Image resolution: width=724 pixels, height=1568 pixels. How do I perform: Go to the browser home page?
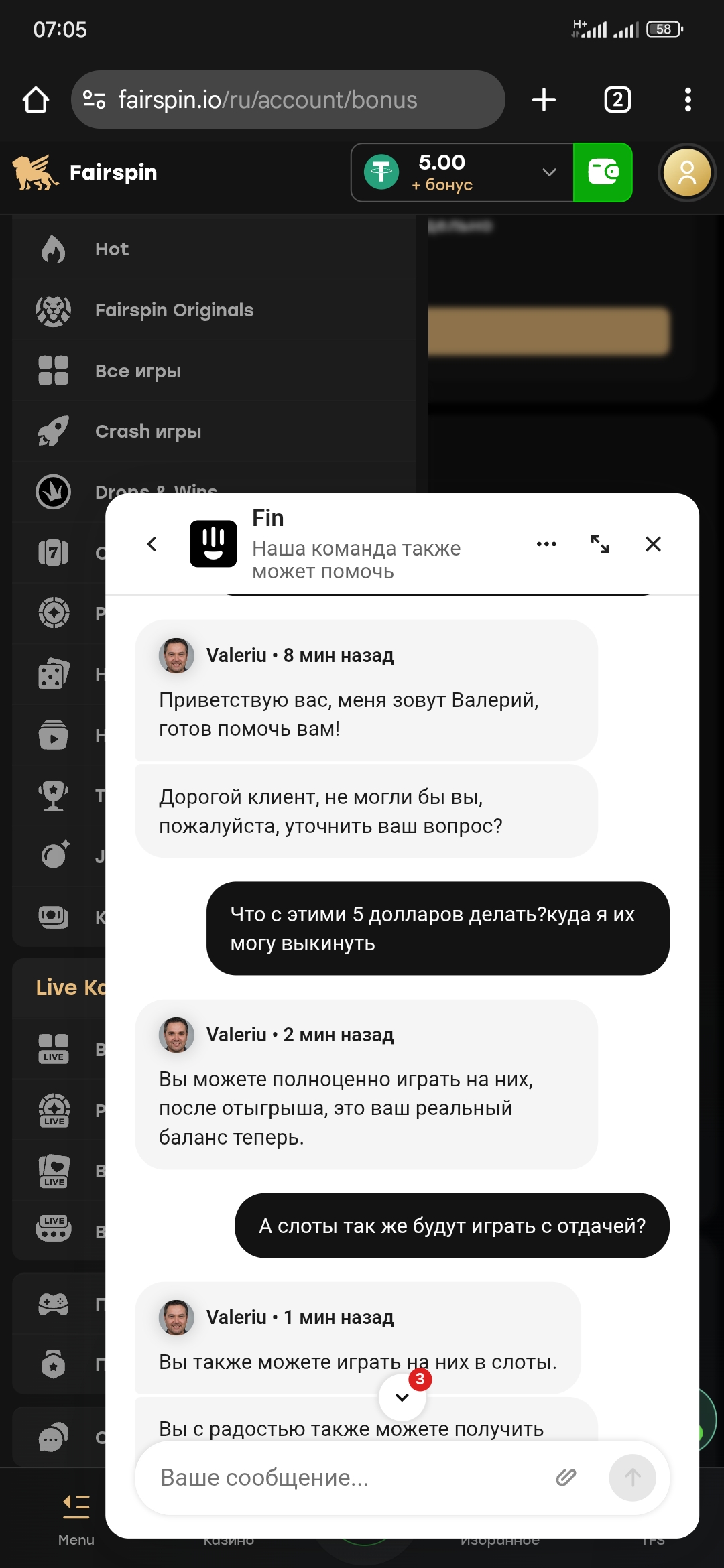(36, 100)
